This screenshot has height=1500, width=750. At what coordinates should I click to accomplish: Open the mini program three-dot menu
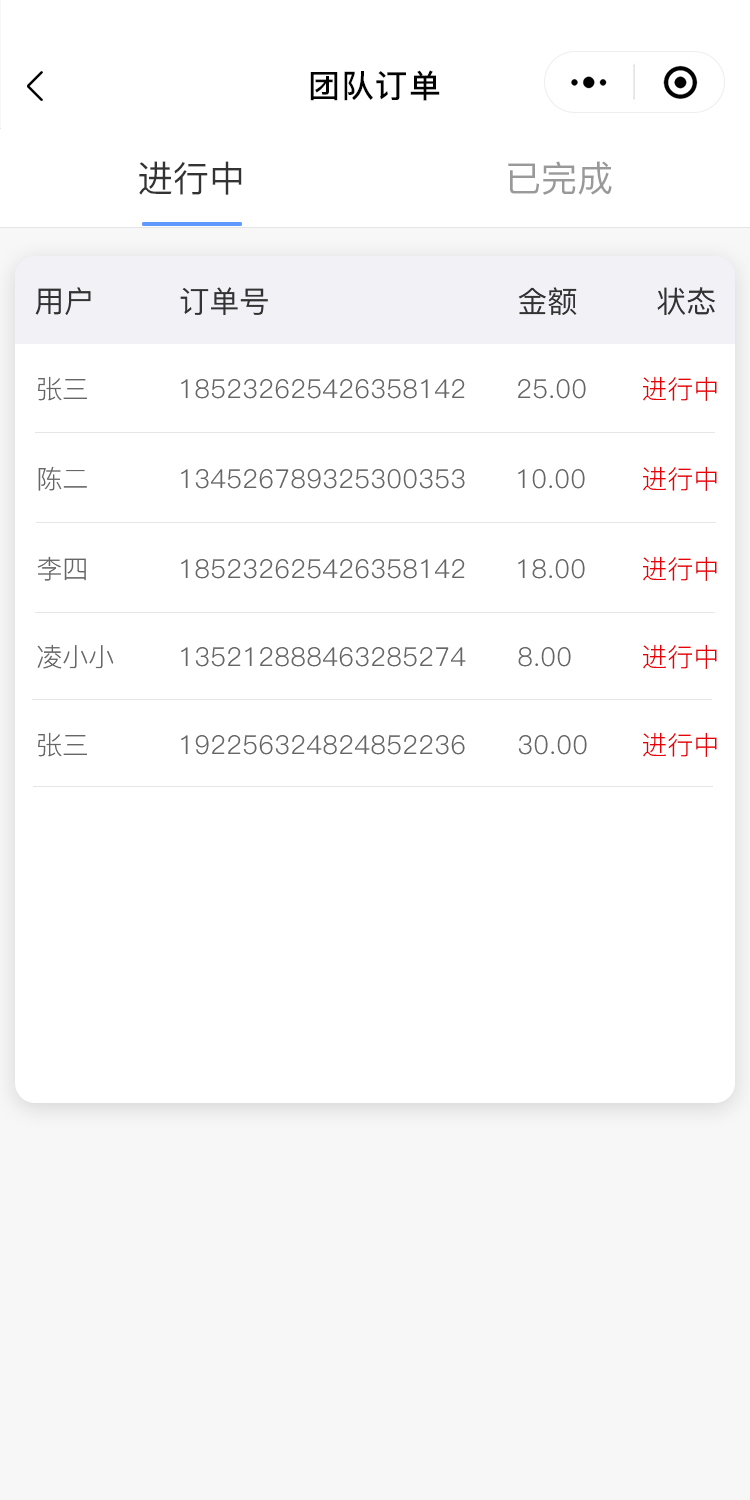coord(589,83)
